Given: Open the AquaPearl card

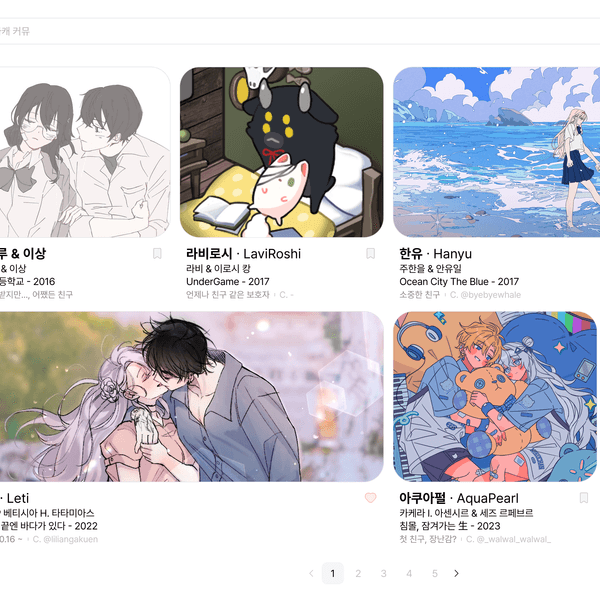Looking at the screenshot, I should click(494, 397).
